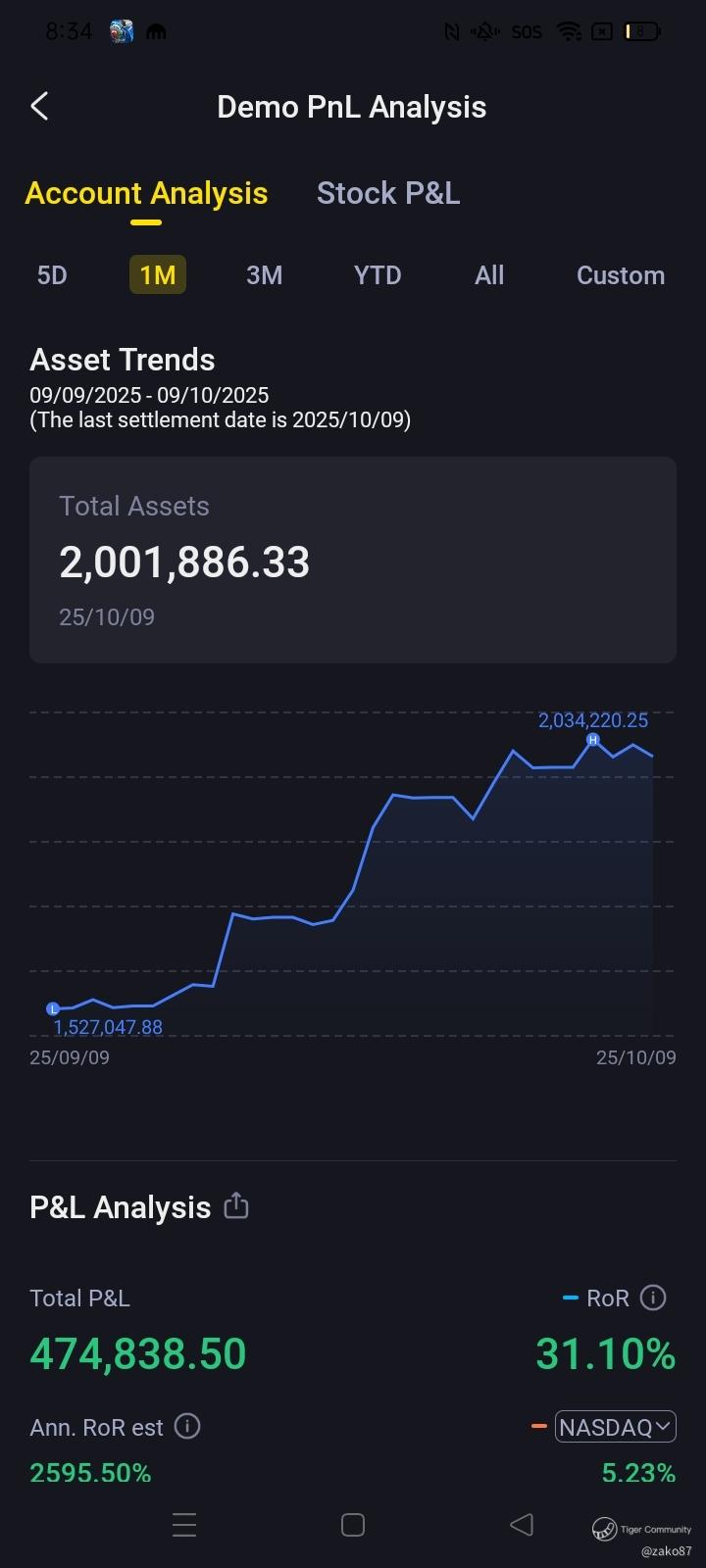This screenshot has width=706, height=1568.
Task: Tap the system home button
Action: pyautogui.click(x=353, y=1525)
